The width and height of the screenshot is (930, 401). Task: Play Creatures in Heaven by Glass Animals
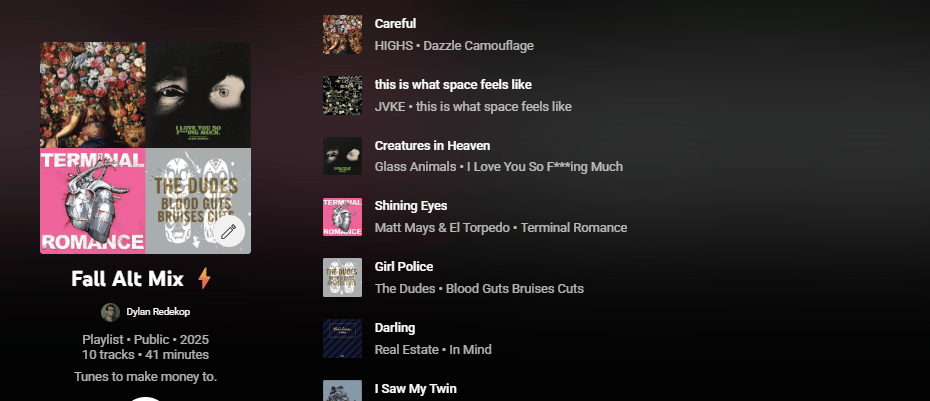[x=342, y=156]
